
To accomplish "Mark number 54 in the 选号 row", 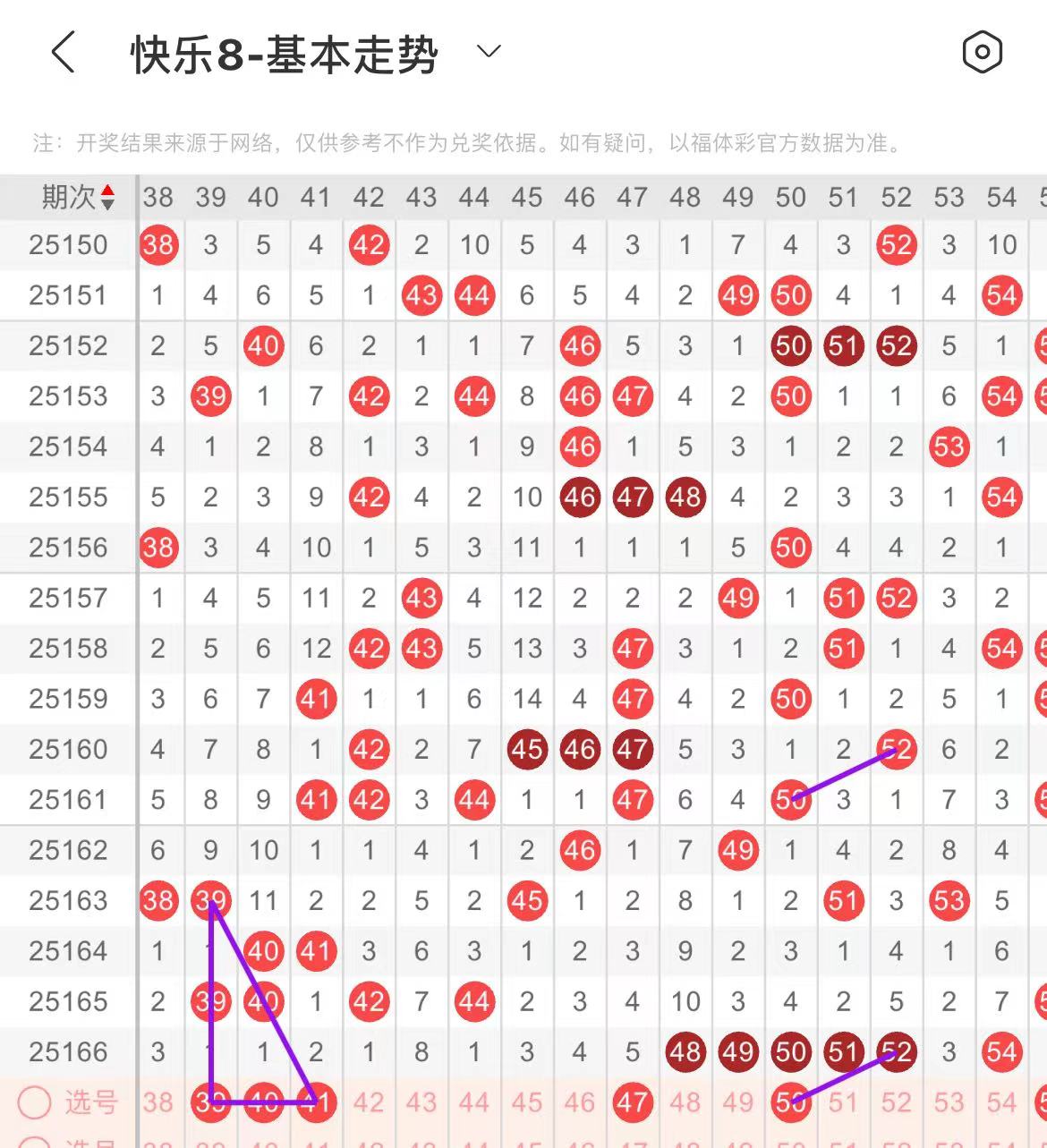I will click(1001, 1102).
